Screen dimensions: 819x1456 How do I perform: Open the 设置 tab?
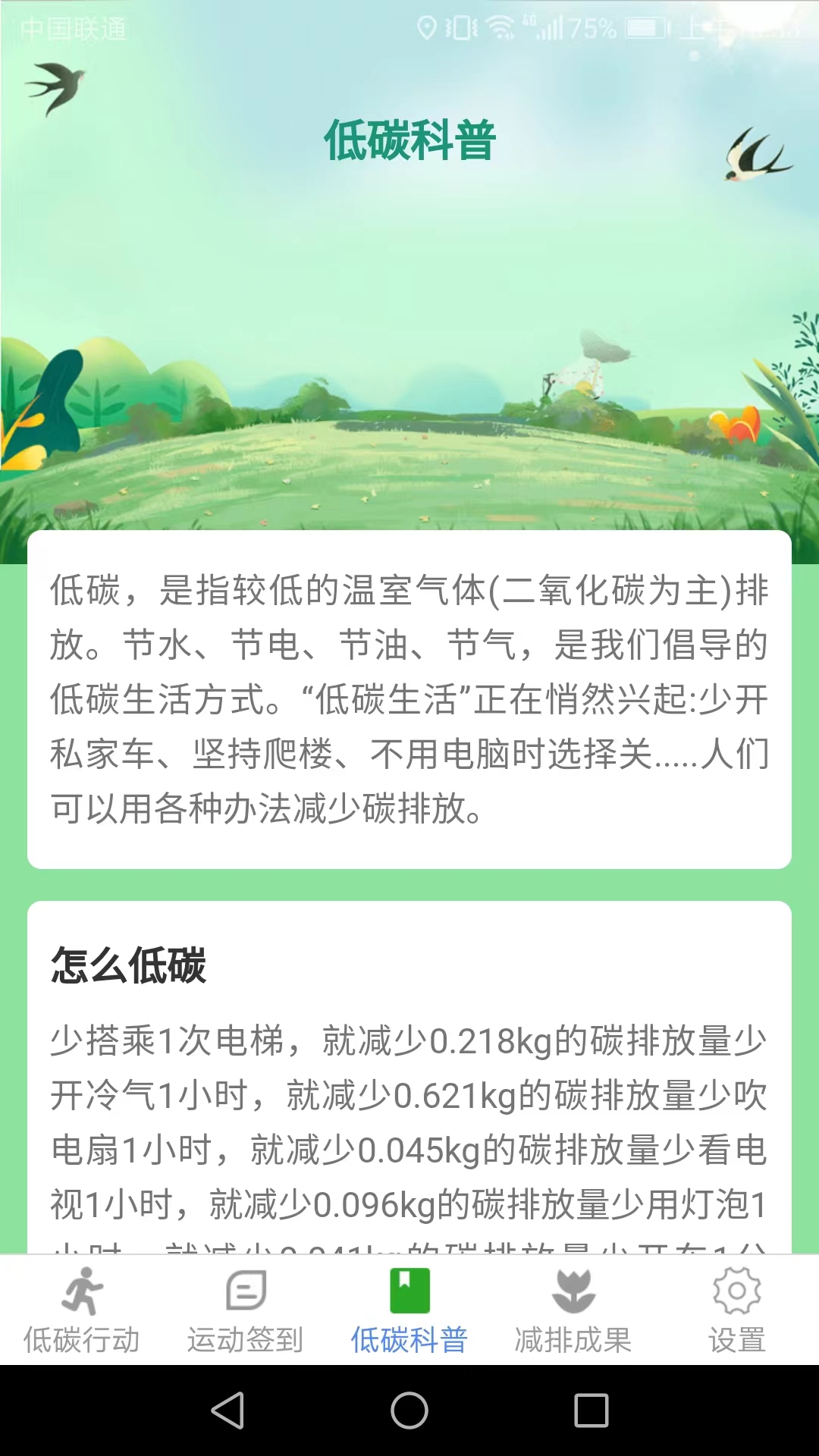pyautogui.click(x=737, y=1311)
